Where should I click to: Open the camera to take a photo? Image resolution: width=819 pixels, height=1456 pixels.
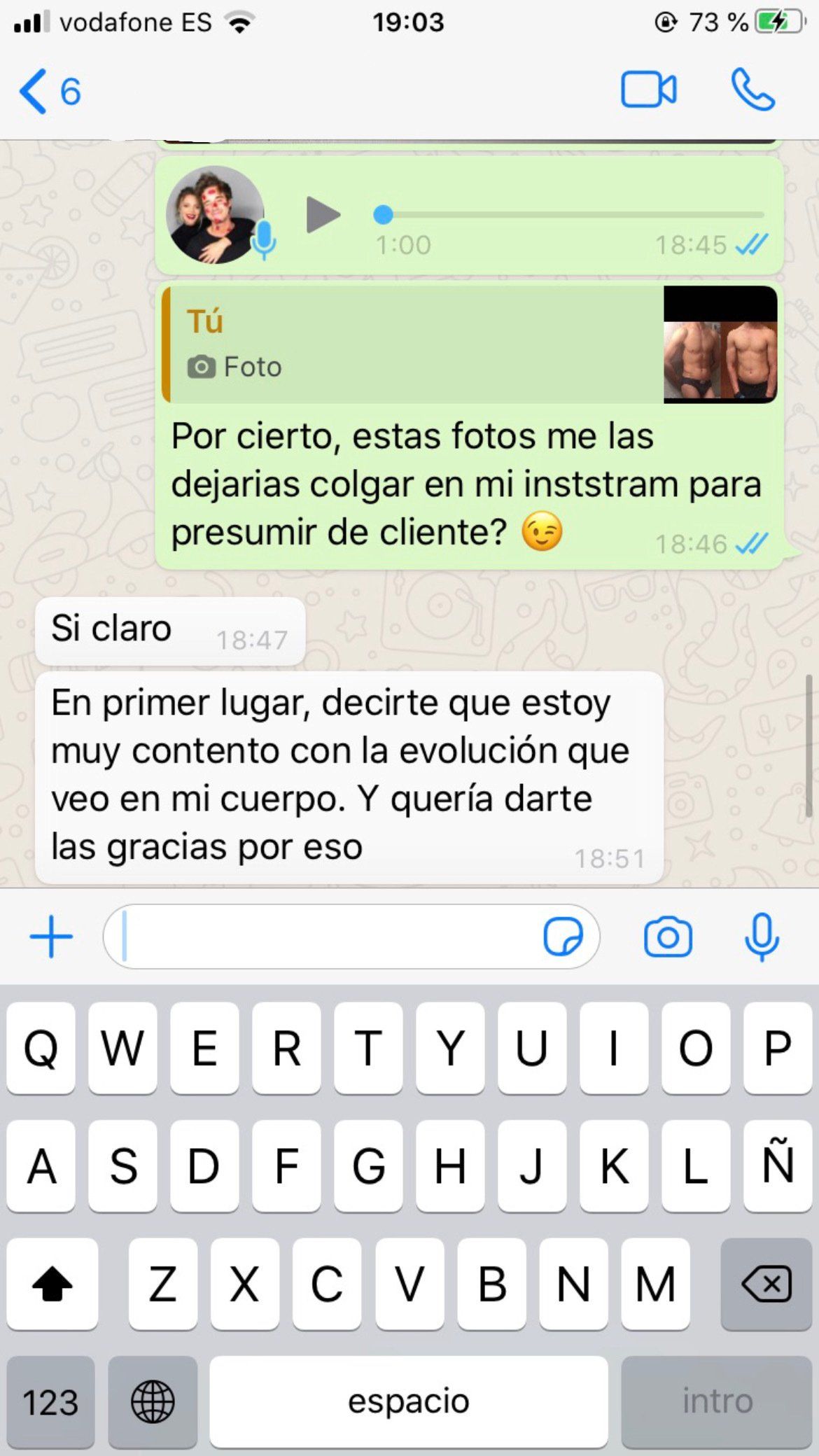point(668,937)
